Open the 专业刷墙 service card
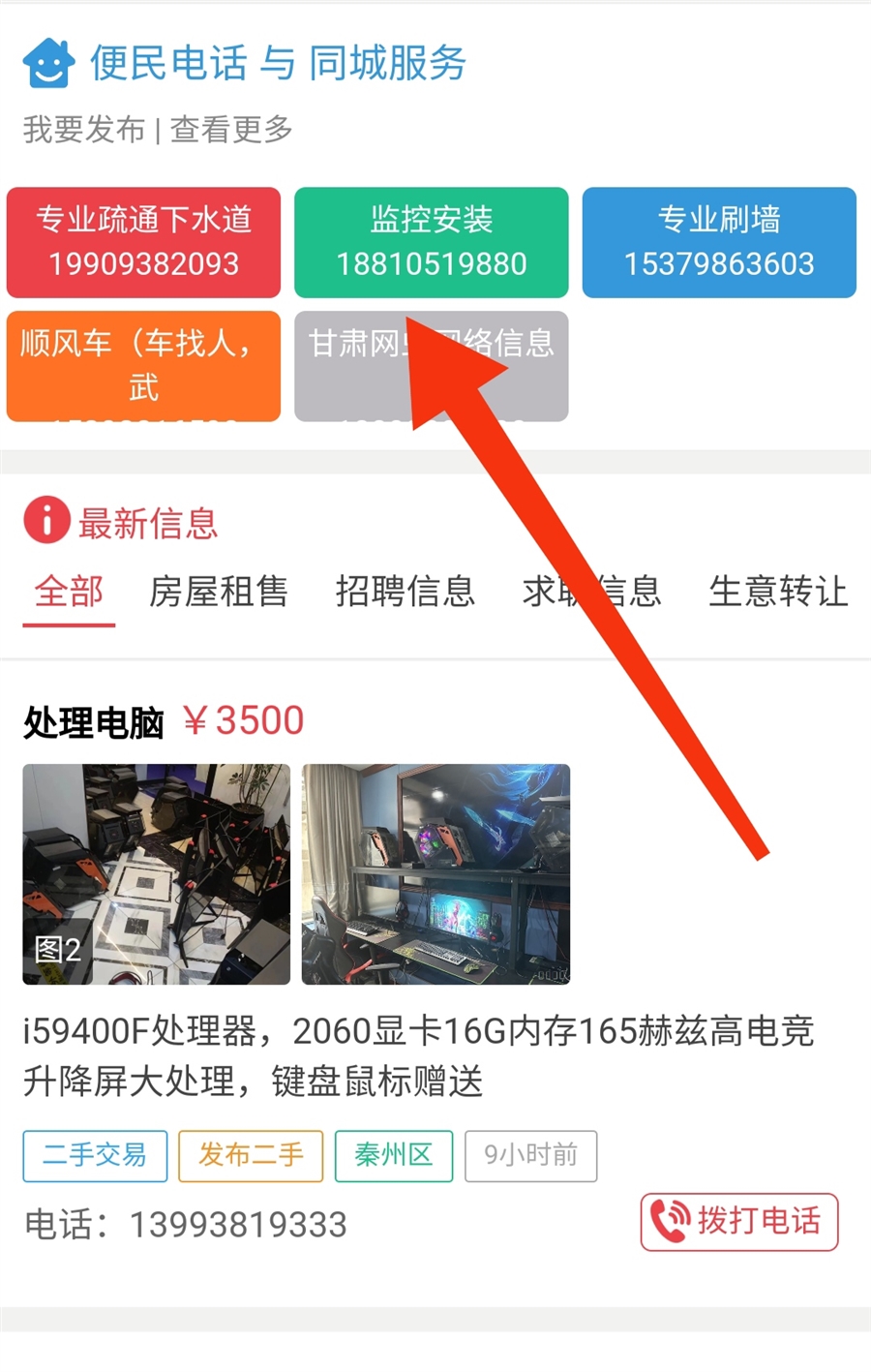The width and height of the screenshot is (871, 1372). tap(719, 242)
